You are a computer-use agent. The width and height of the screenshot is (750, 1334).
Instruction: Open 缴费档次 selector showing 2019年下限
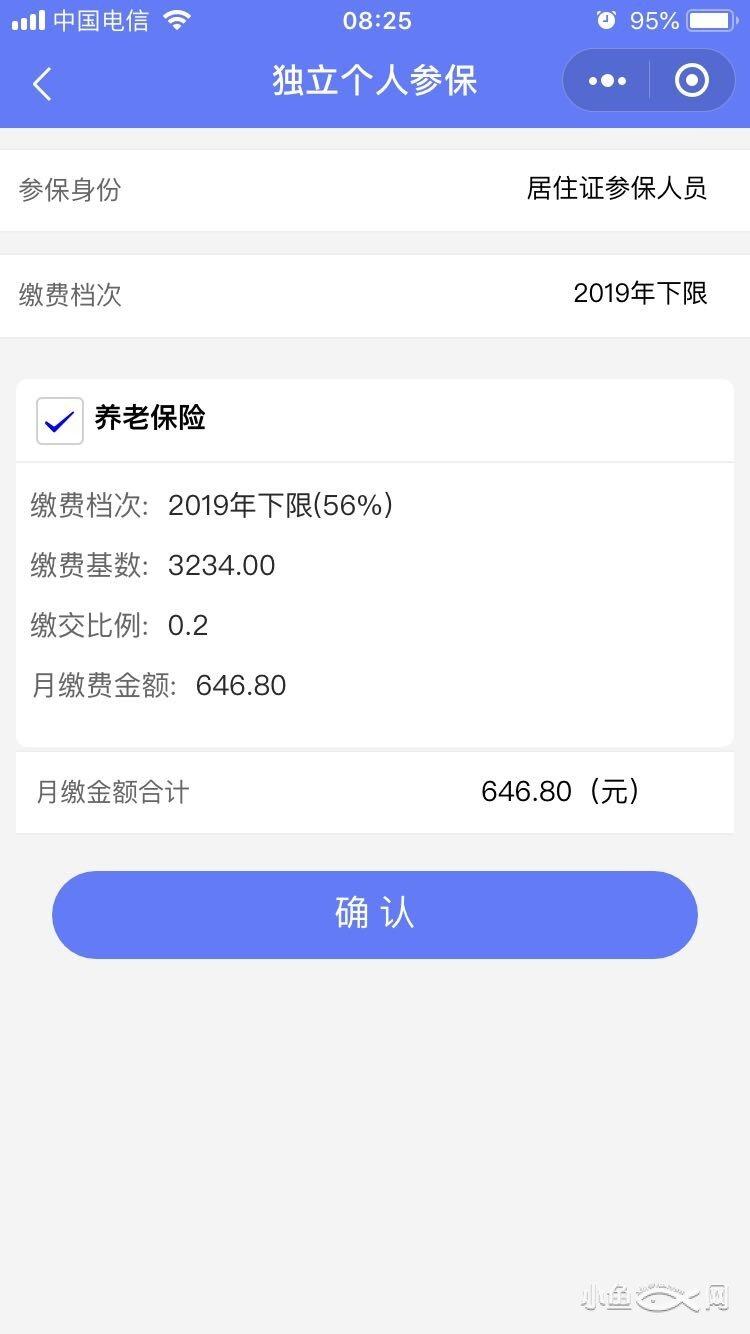tap(375, 294)
